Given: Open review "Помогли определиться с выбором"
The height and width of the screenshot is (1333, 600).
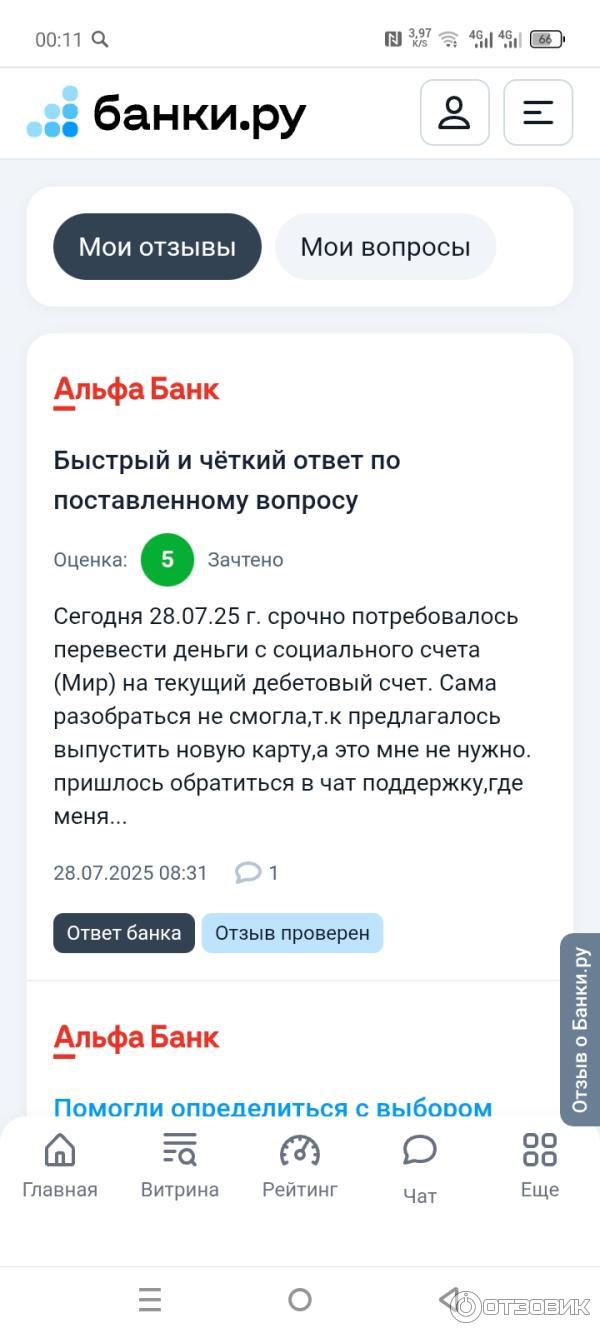Looking at the screenshot, I should pos(272,1107).
